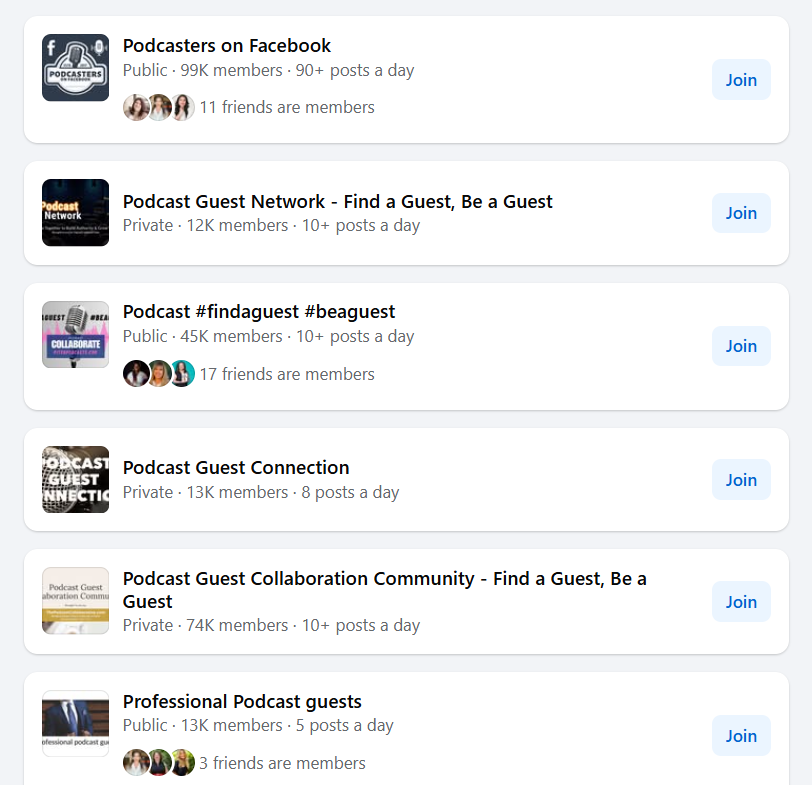Open the Podcasters on Facebook group title
Screen dimensions: 812x785
pyautogui.click(x=227, y=46)
